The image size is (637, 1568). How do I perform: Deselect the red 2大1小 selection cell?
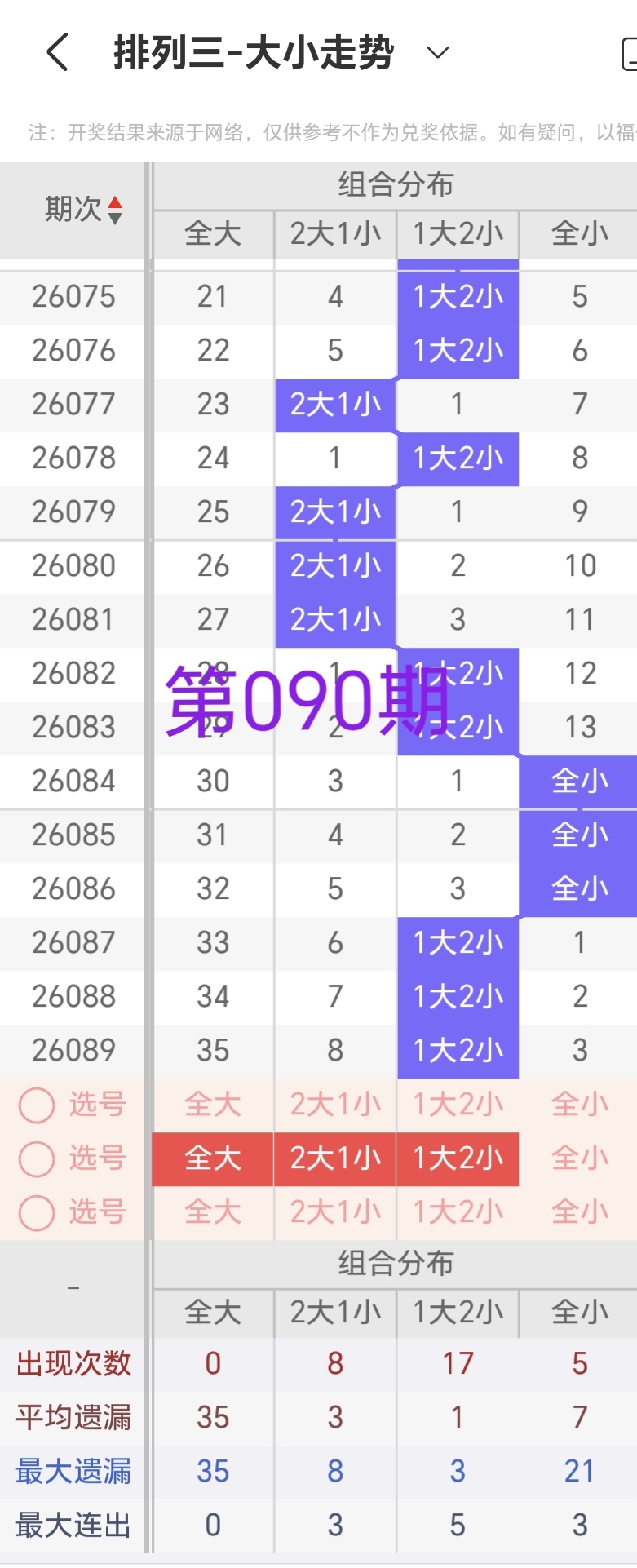click(x=334, y=1158)
